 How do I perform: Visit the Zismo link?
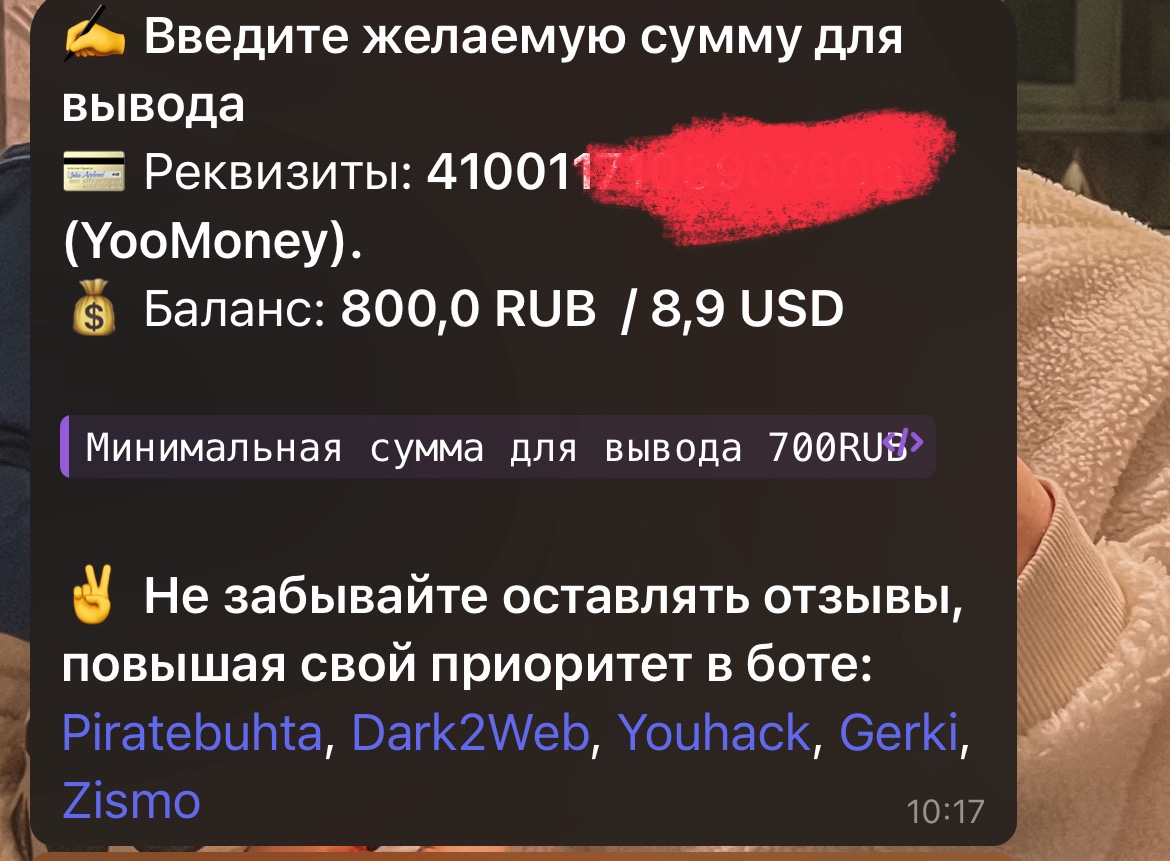131,800
